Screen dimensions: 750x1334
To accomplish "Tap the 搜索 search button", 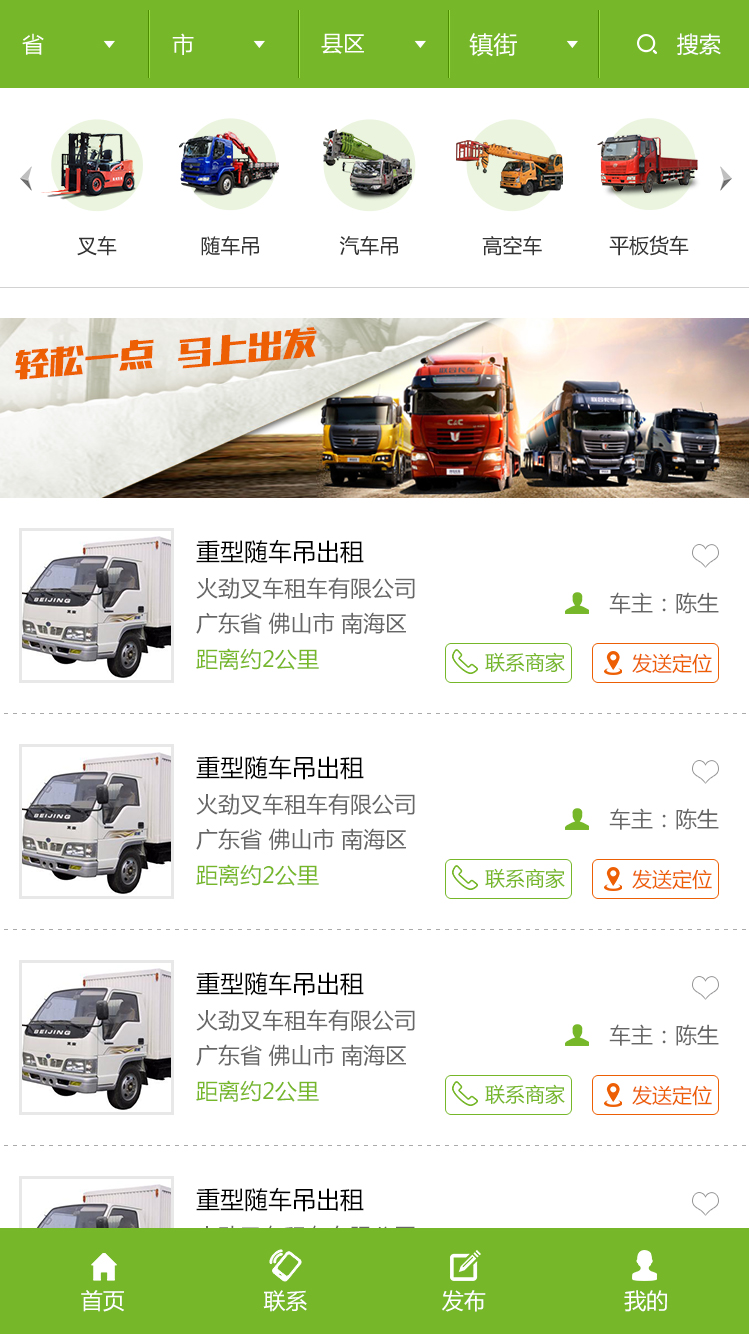I will [x=678, y=44].
